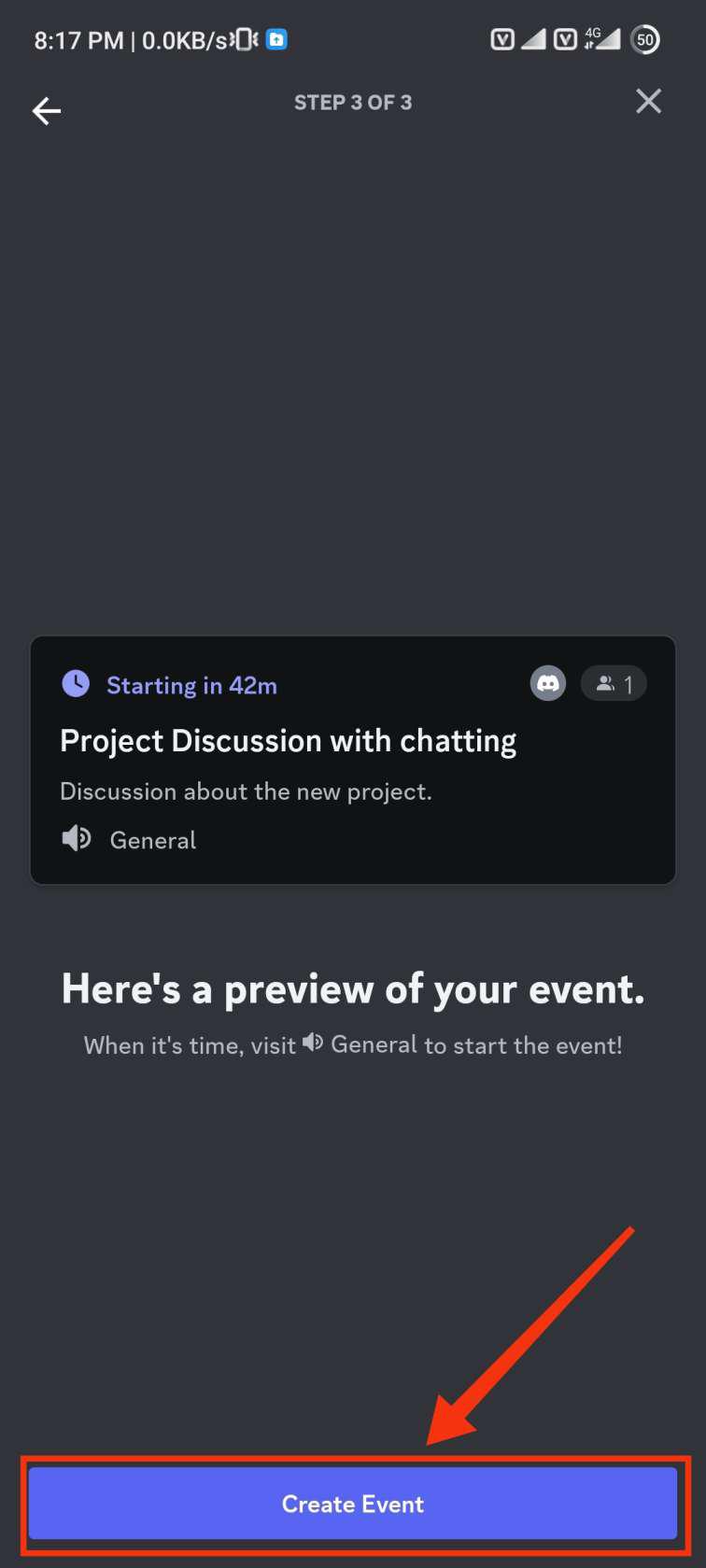Close the event creation wizard
This screenshot has height=1568, width=706.
point(648,102)
